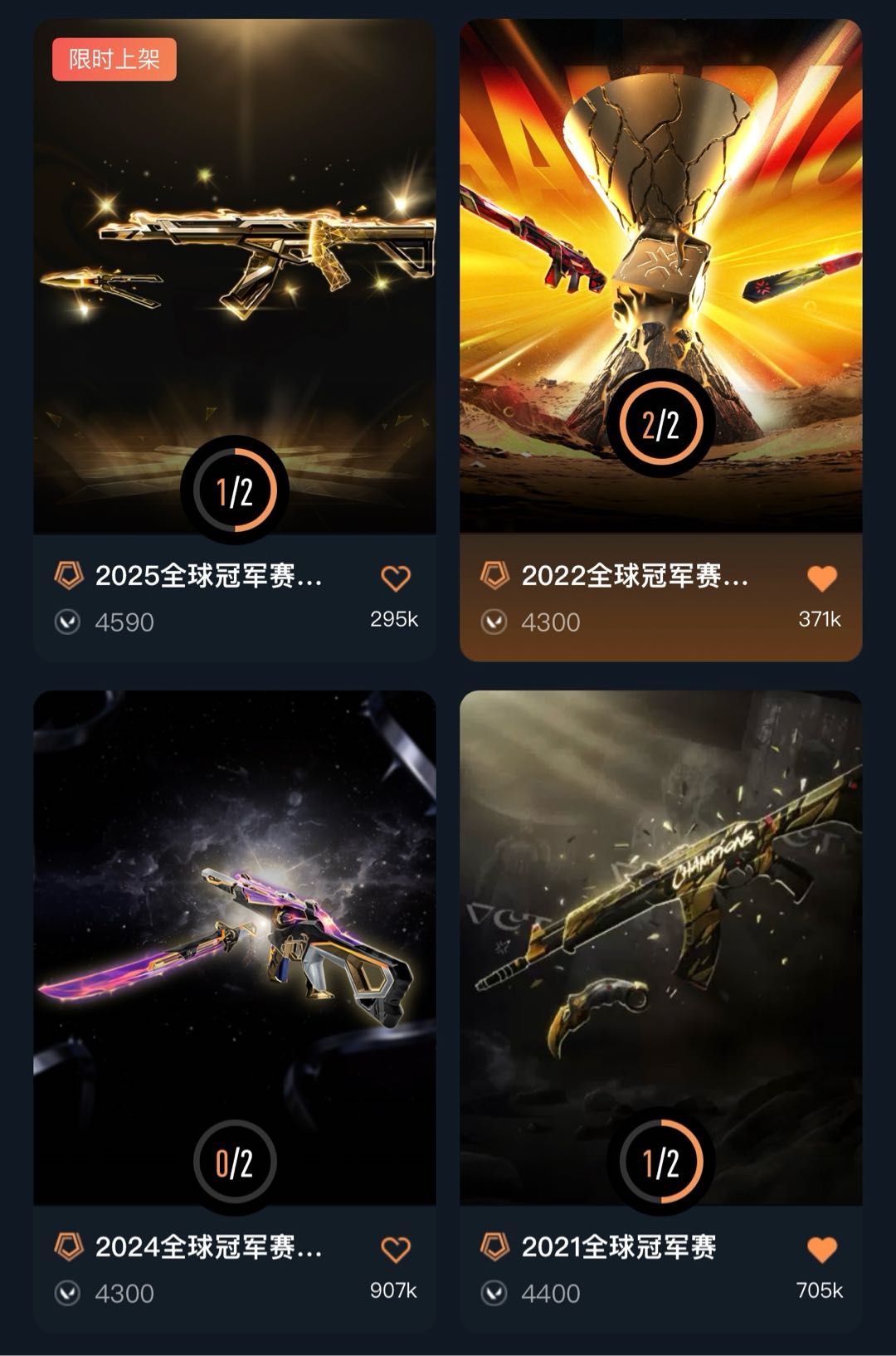Open the 2022全球冠军赛 skin bundle card
Image resolution: width=896 pixels, height=1356 pixels.
[x=660, y=274]
